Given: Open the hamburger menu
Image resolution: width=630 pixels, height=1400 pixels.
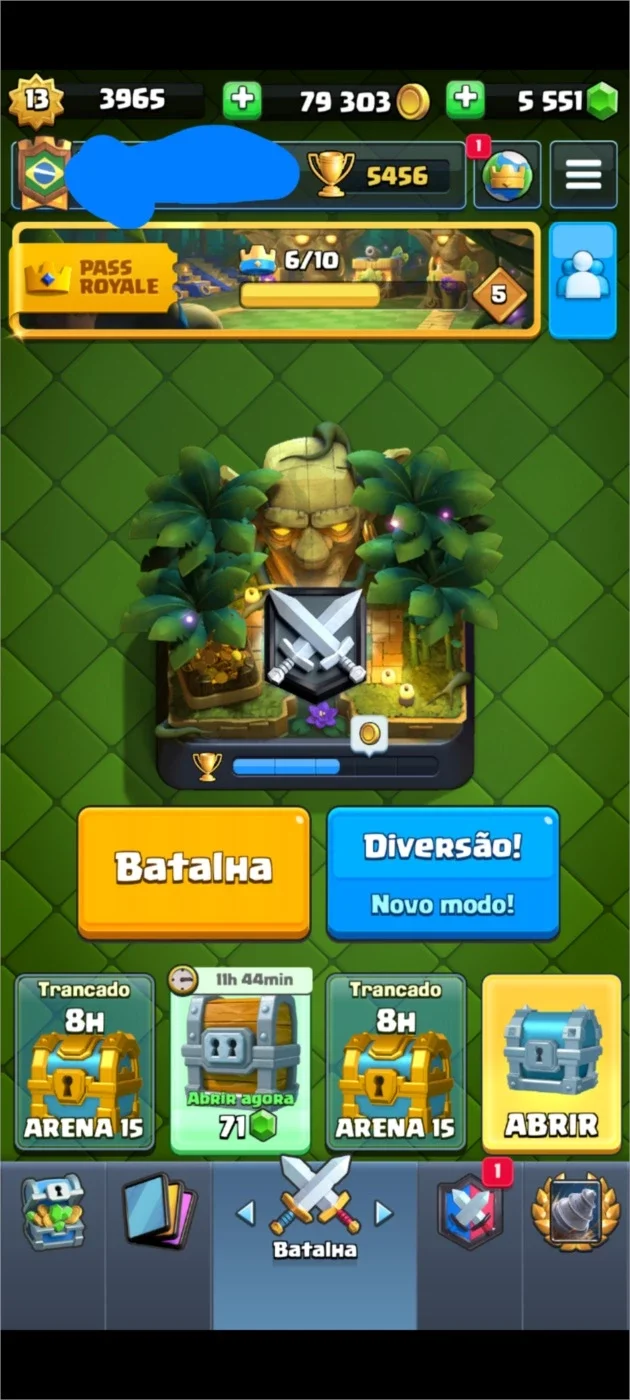Looking at the screenshot, I should (584, 175).
